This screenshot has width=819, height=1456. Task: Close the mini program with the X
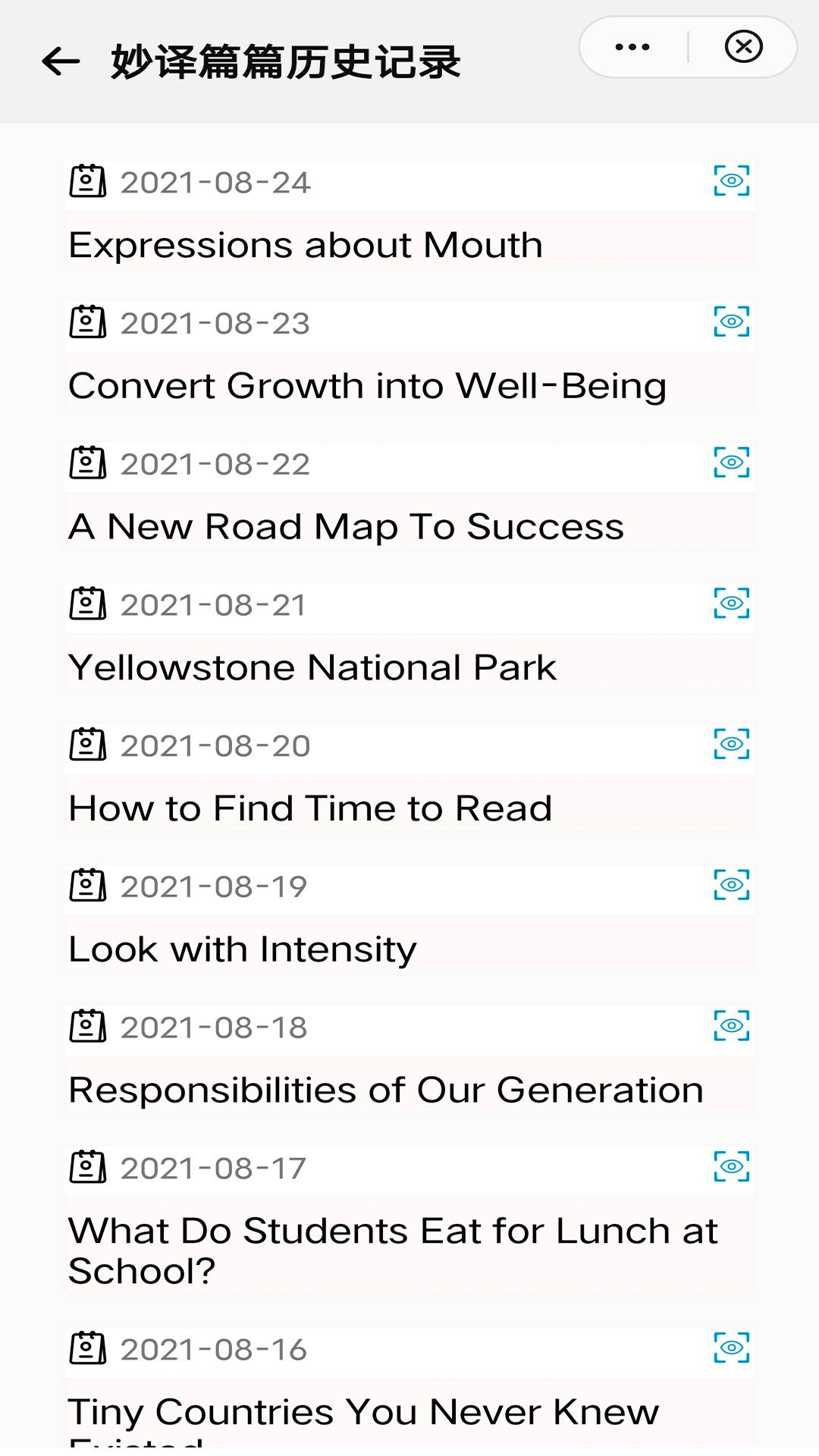click(743, 47)
